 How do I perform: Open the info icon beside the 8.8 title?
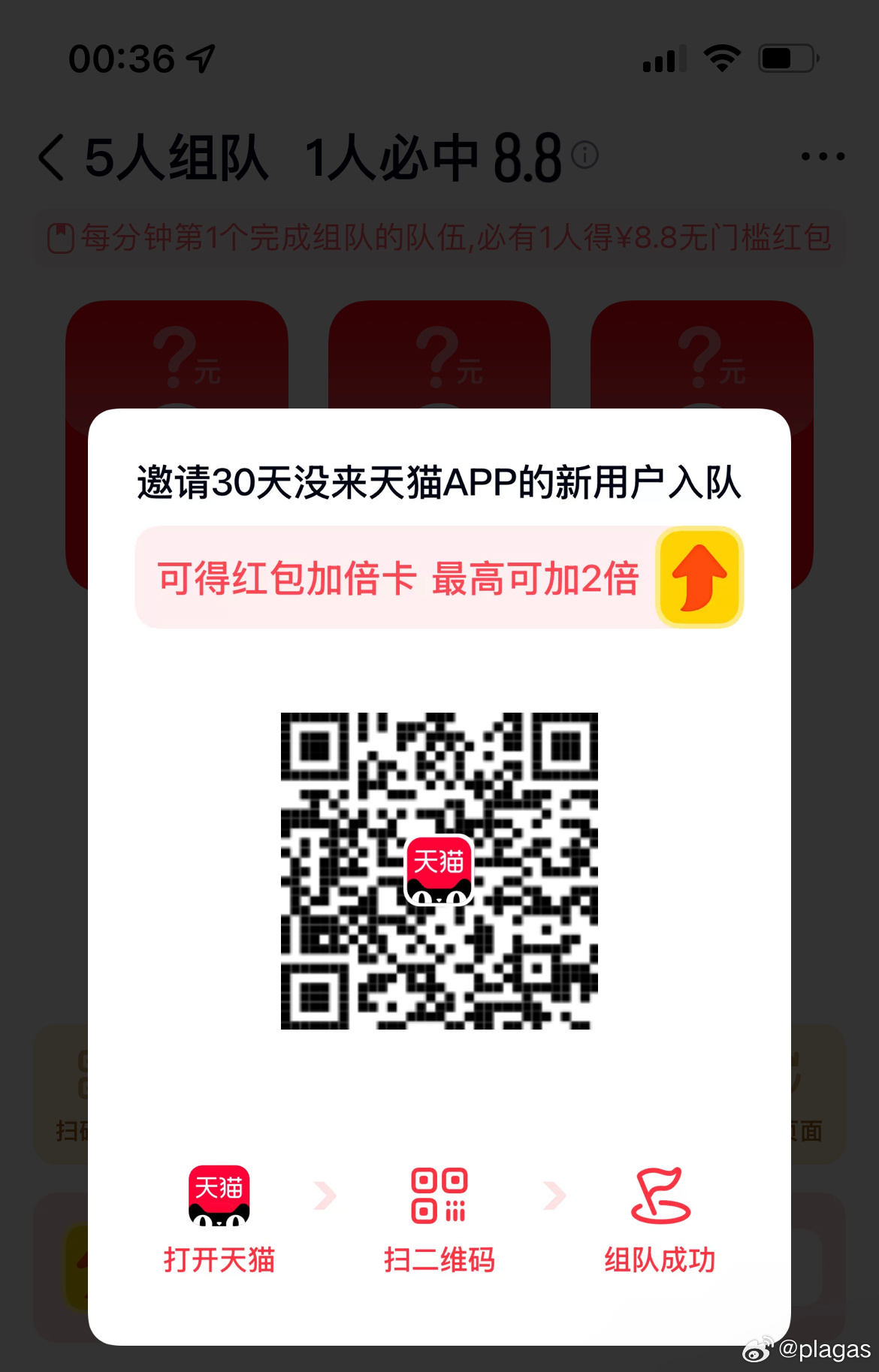point(584,155)
